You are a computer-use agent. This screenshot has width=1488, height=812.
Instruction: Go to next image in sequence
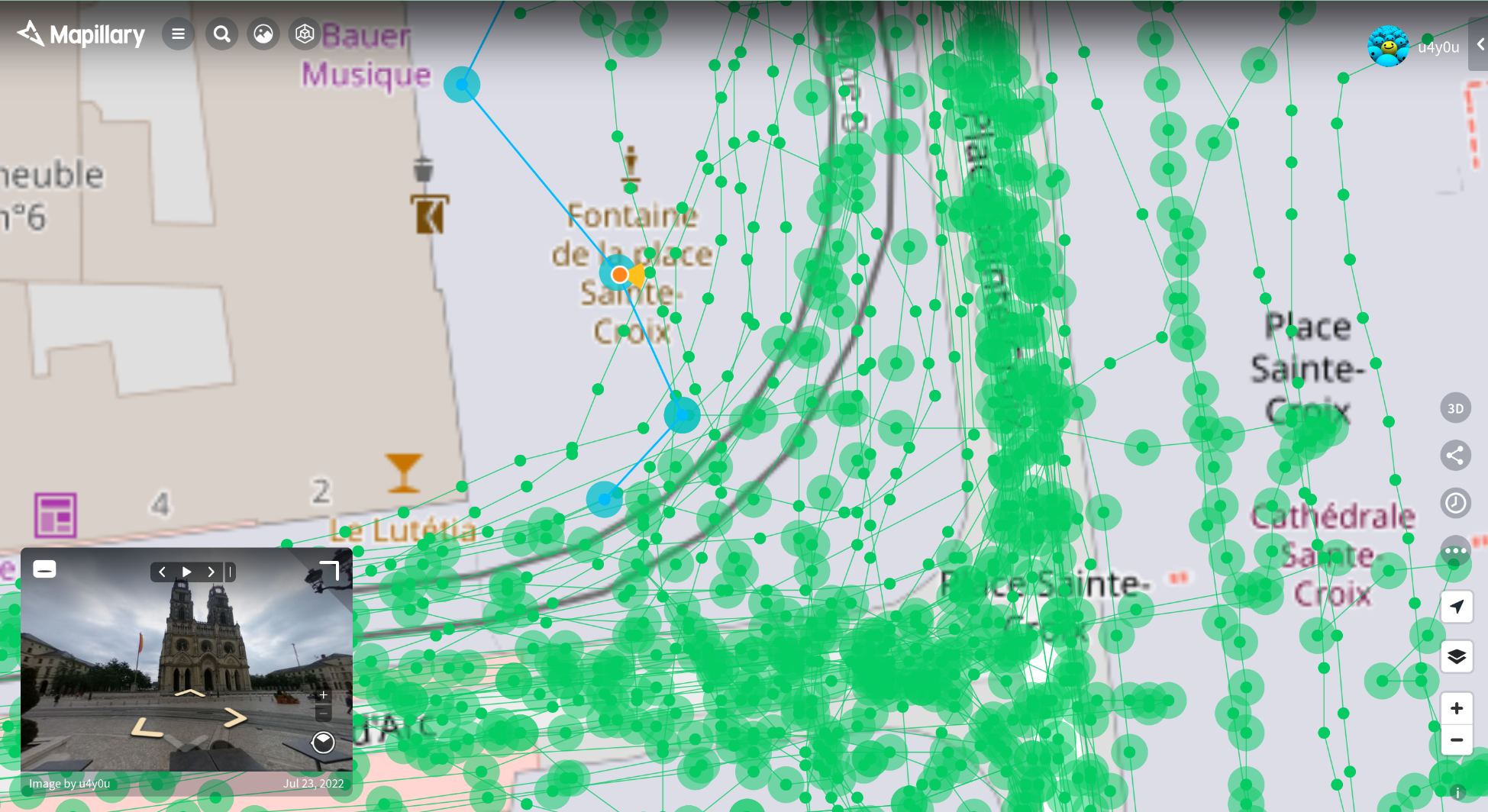[211, 572]
